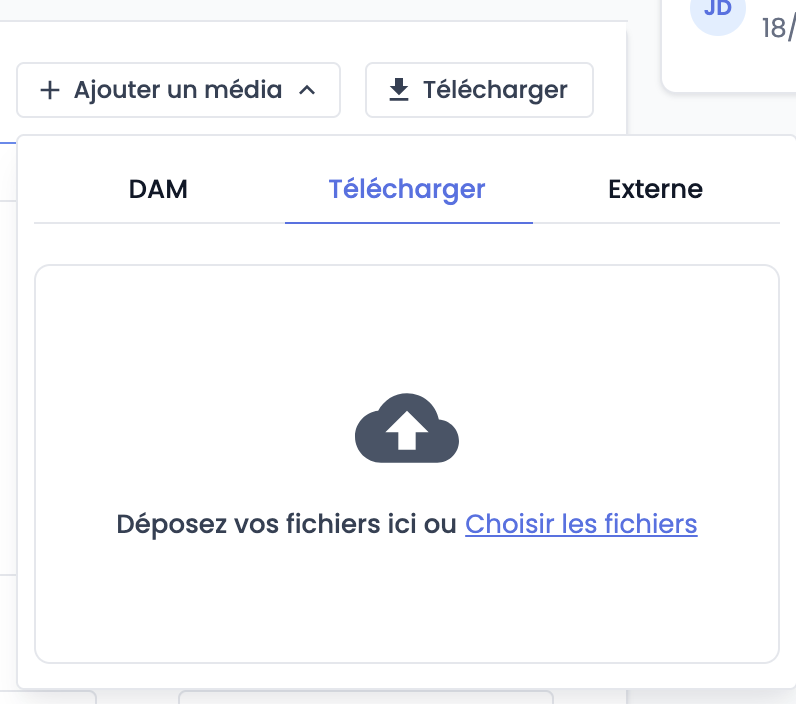Collapse the Ajouter un média dropdown
Image resolution: width=796 pixels, height=704 pixels.
tap(178, 90)
